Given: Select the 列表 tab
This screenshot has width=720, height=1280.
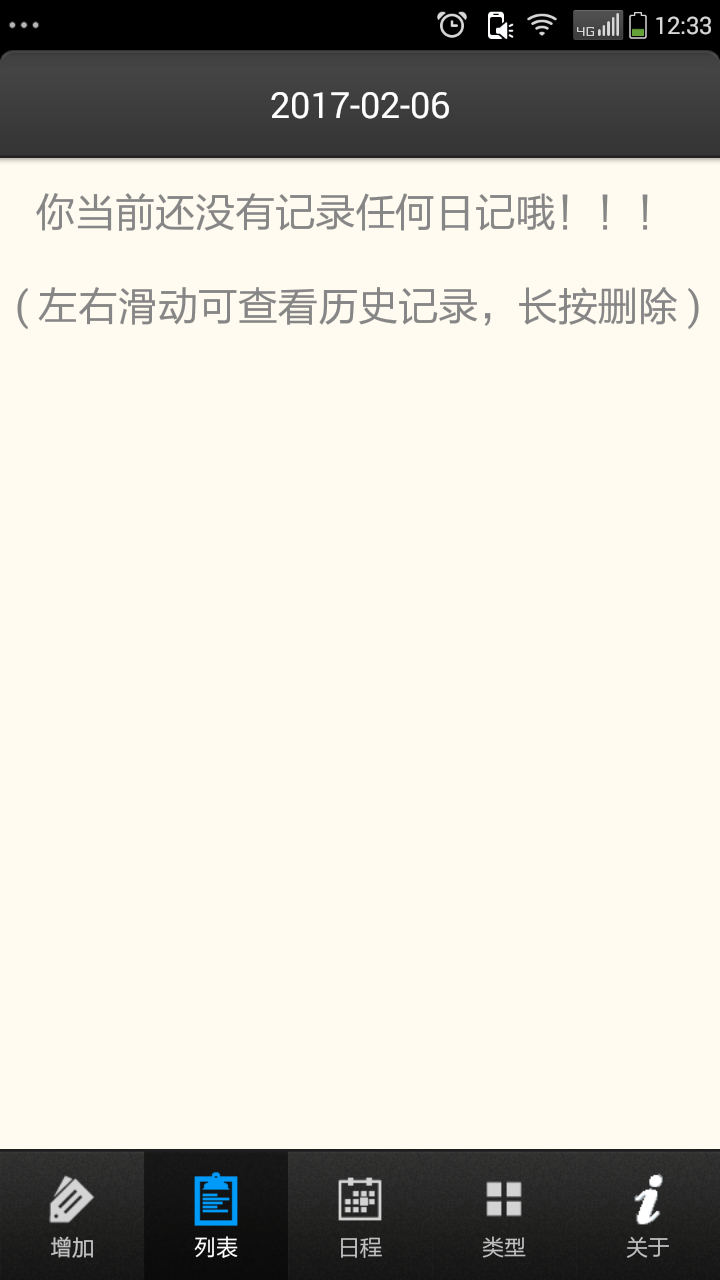Looking at the screenshot, I should pos(216,1216).
